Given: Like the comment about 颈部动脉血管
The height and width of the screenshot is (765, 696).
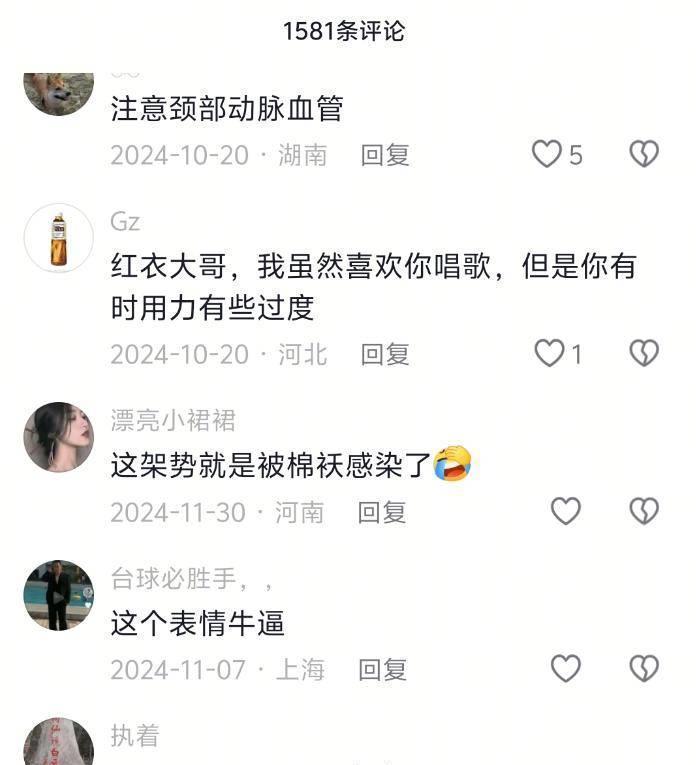Looking at the screenshot, I should [x=547, y=154].
